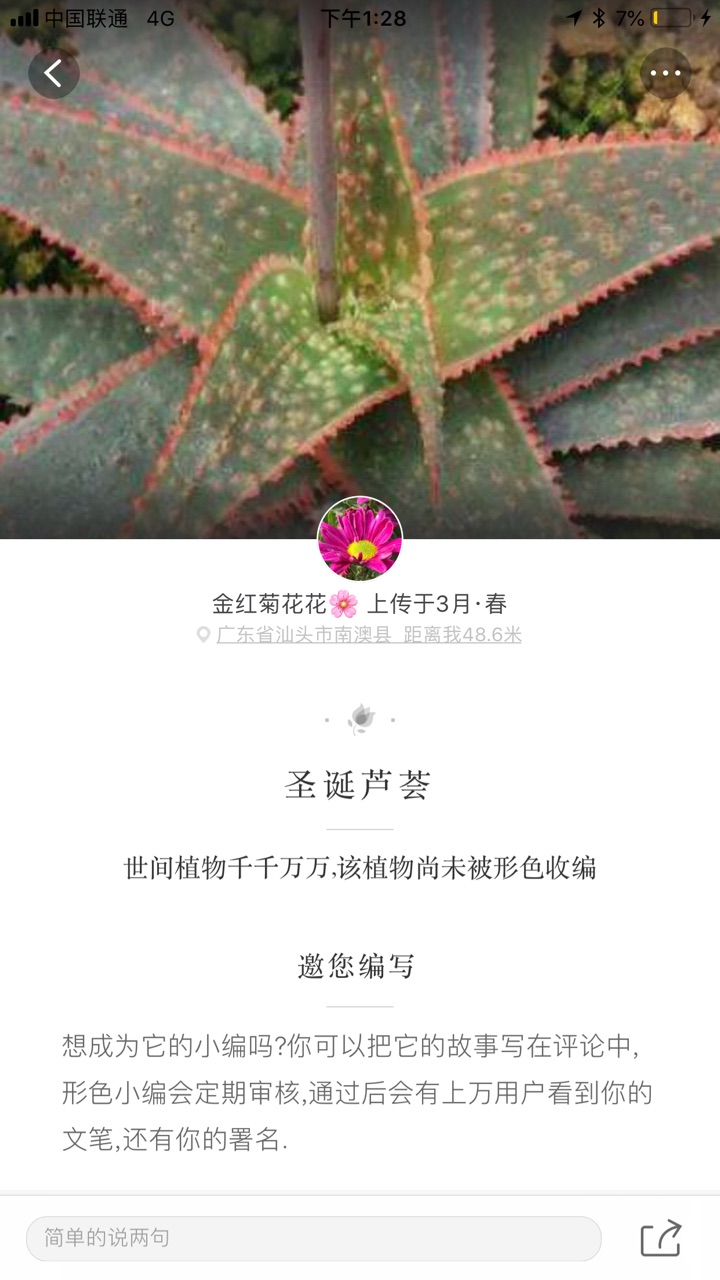Open the location link 广东省汕头市南澳县

click(x=304, y=635)
